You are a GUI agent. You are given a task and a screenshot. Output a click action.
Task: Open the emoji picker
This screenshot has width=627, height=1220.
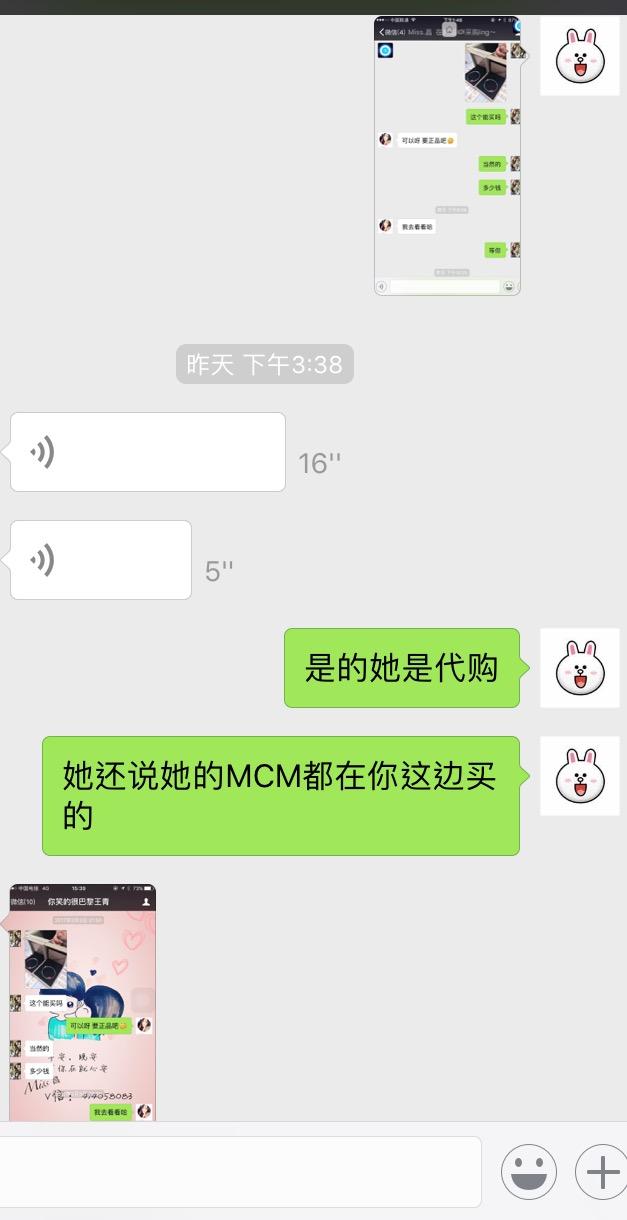click(x=528, y=1172)
